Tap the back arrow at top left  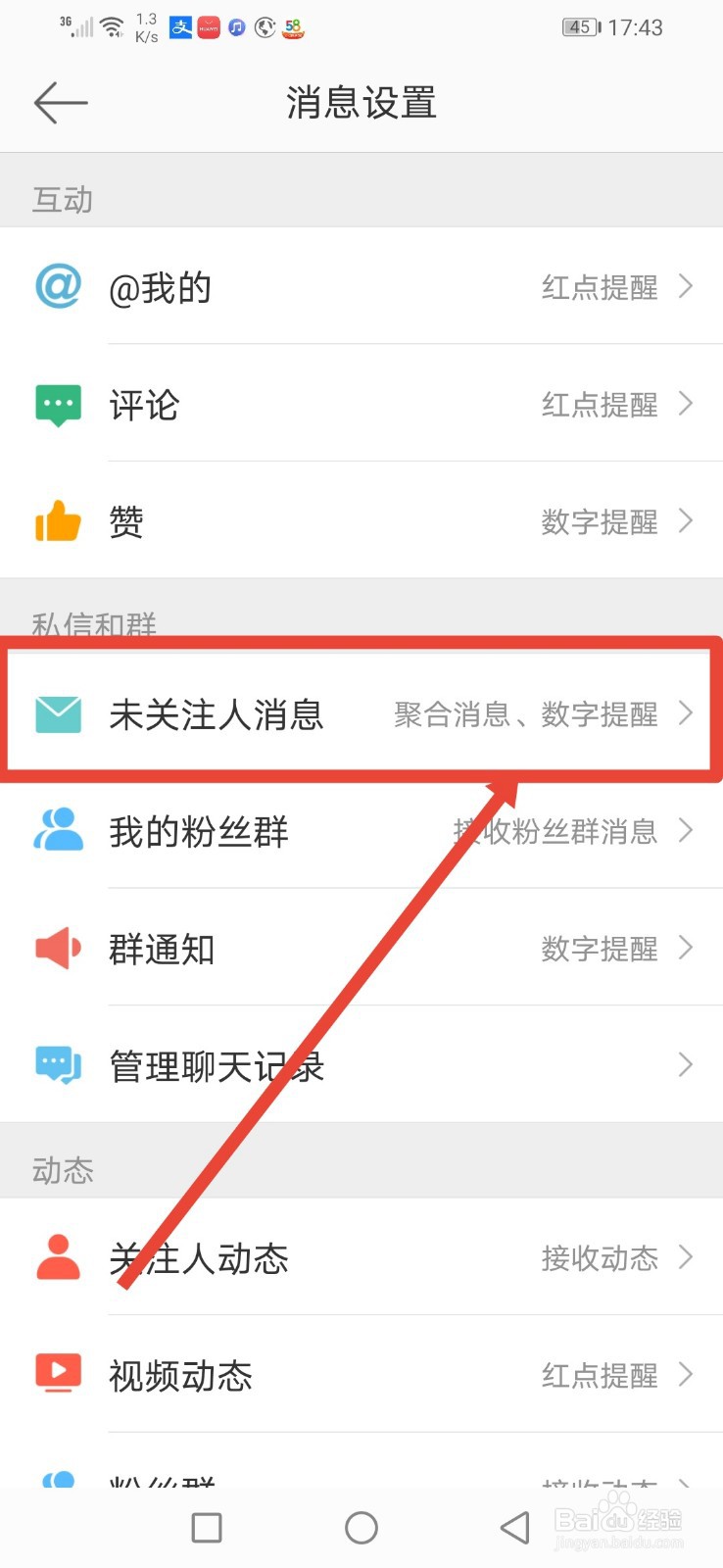coord(59,103)
